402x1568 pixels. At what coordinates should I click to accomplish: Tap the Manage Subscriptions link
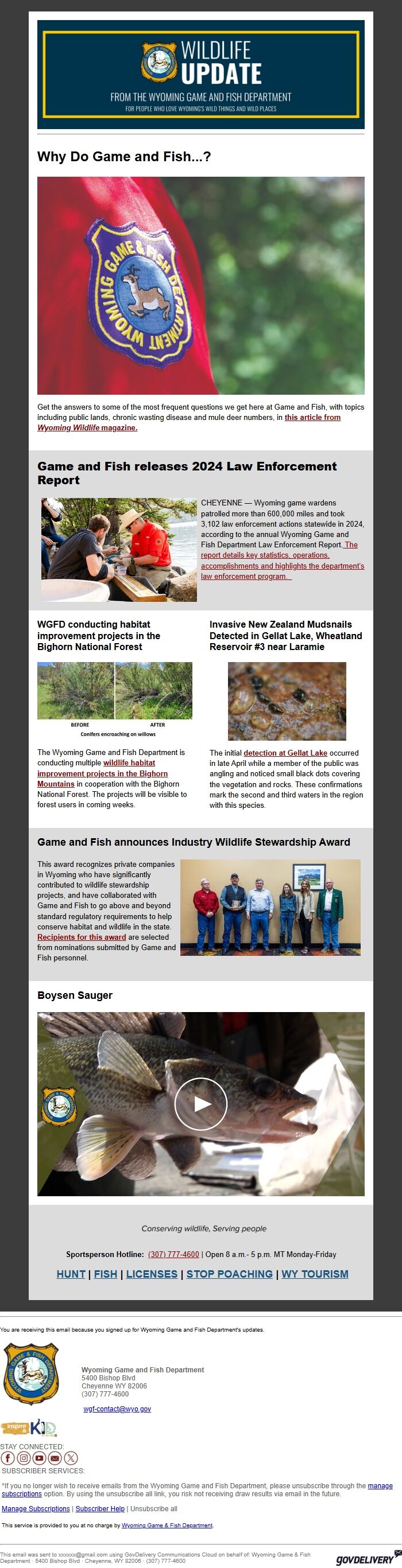click(36, 1508)
